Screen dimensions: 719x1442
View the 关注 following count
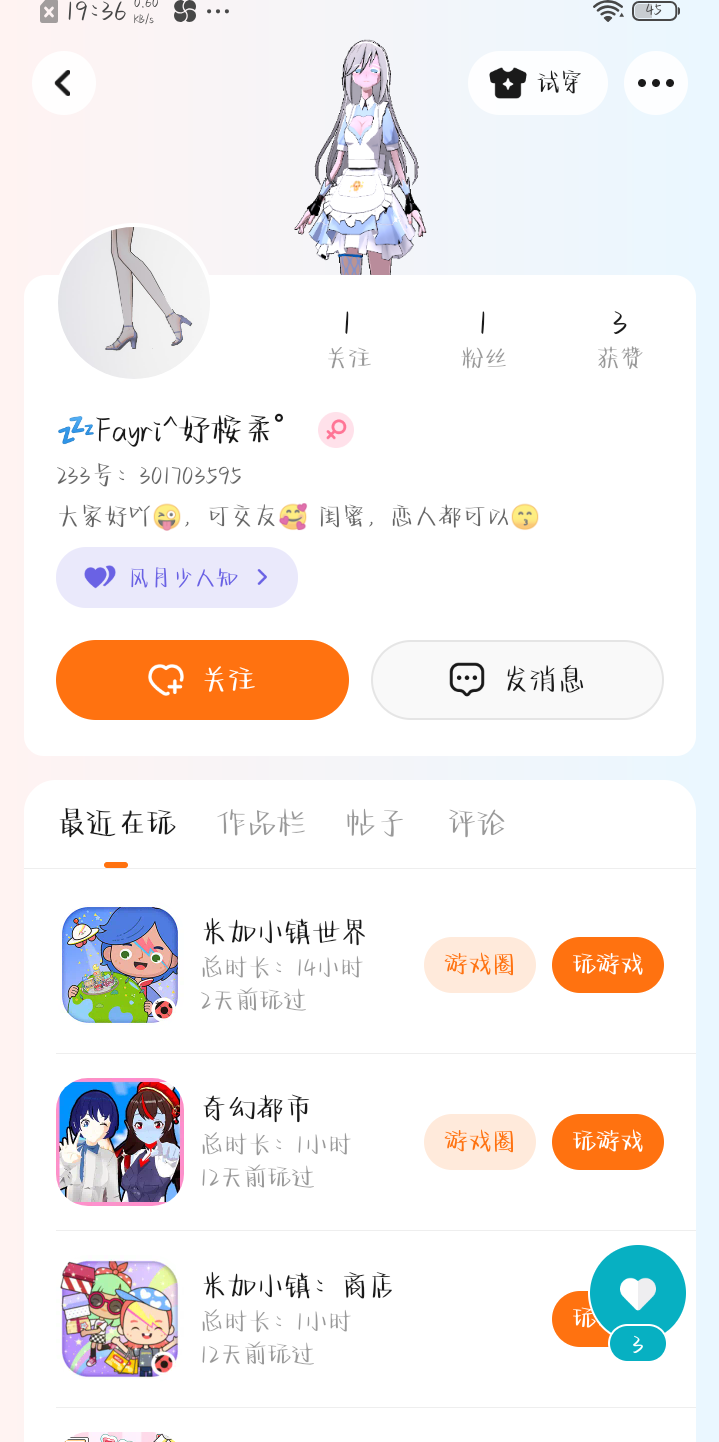coord(348,339)
